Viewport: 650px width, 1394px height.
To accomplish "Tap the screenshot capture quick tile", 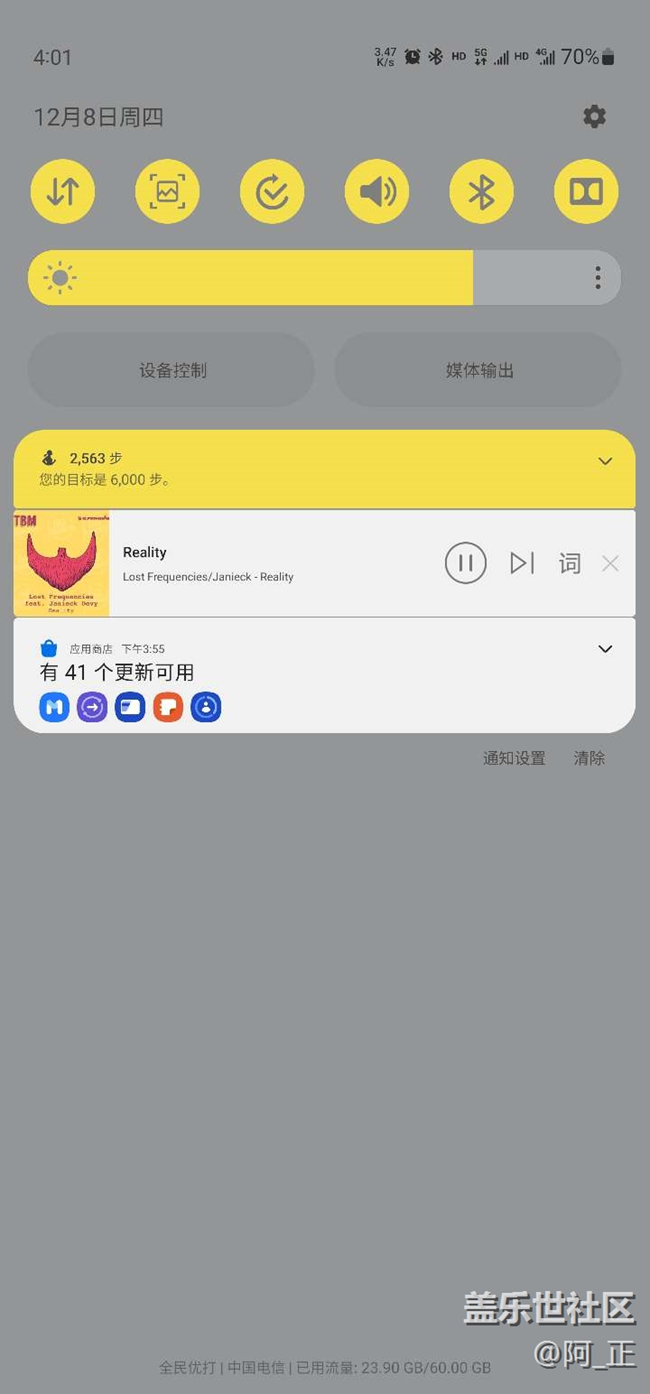I will [x=168, y=191].
